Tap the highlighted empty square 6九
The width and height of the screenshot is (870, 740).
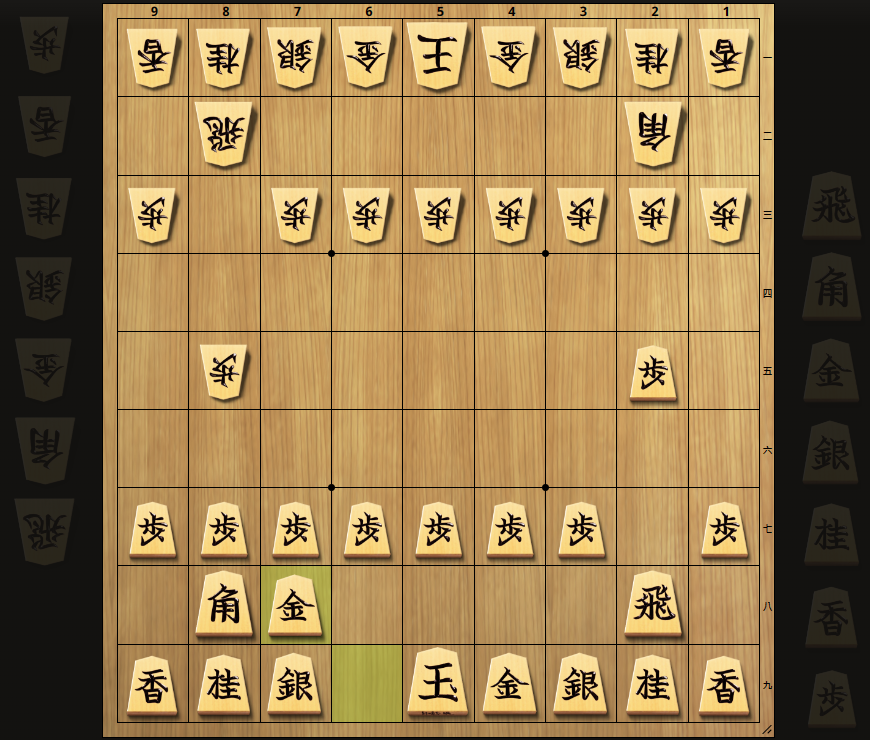tap(367, 684)
